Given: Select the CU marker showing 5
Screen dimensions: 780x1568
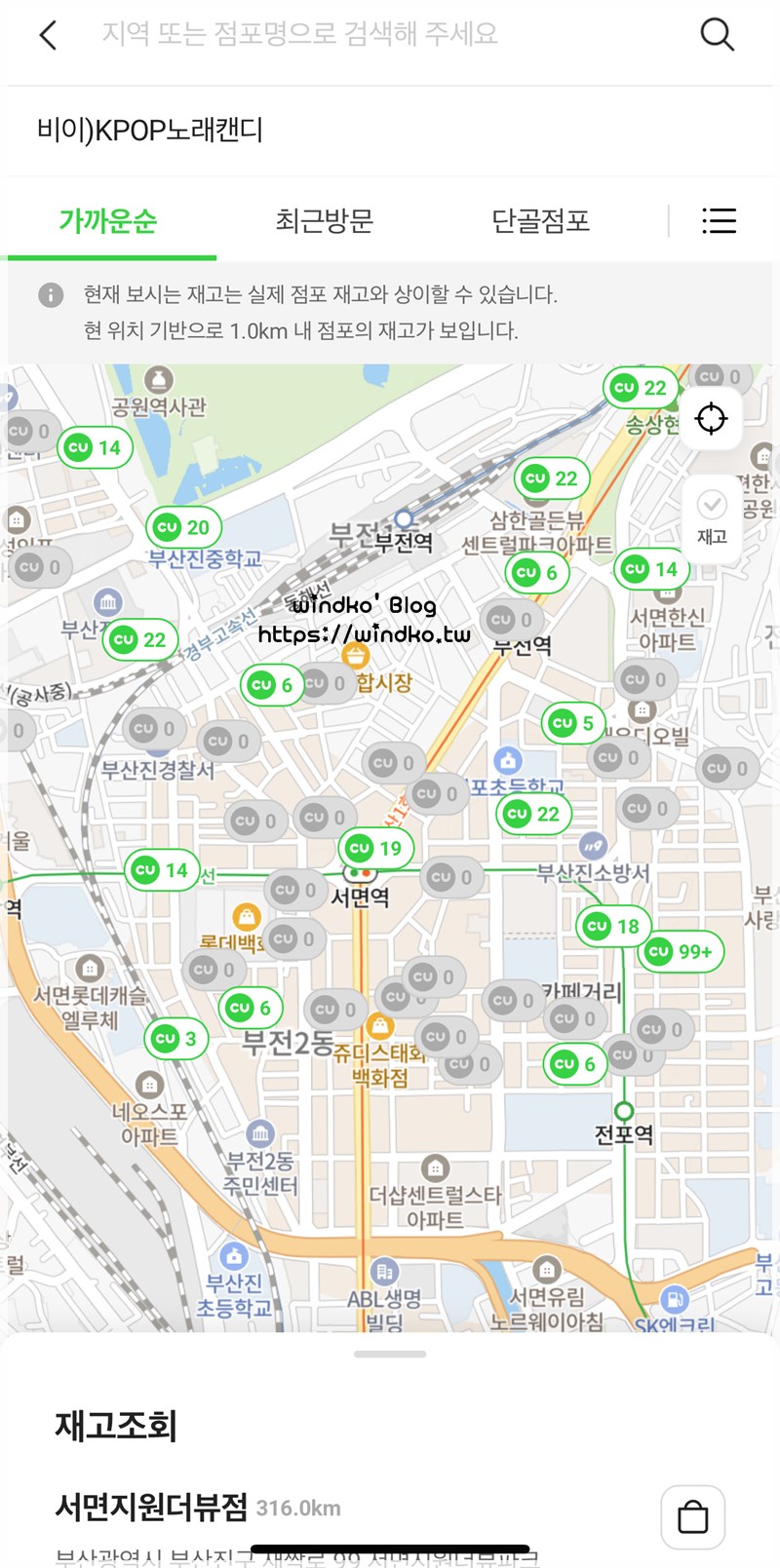Looking at the screenshot, I should click(x=572, y=723).
